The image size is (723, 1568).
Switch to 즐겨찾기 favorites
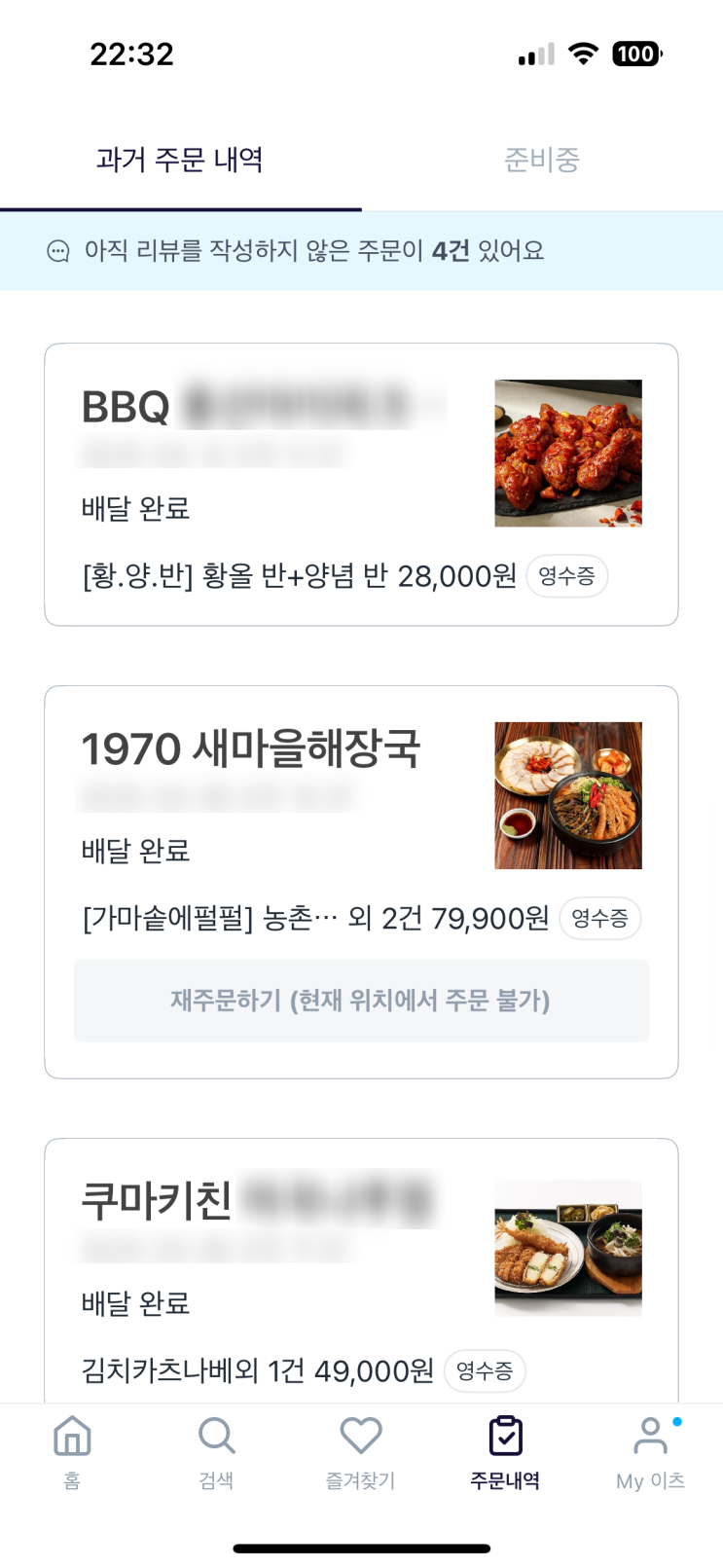(x=360, y=1450)
